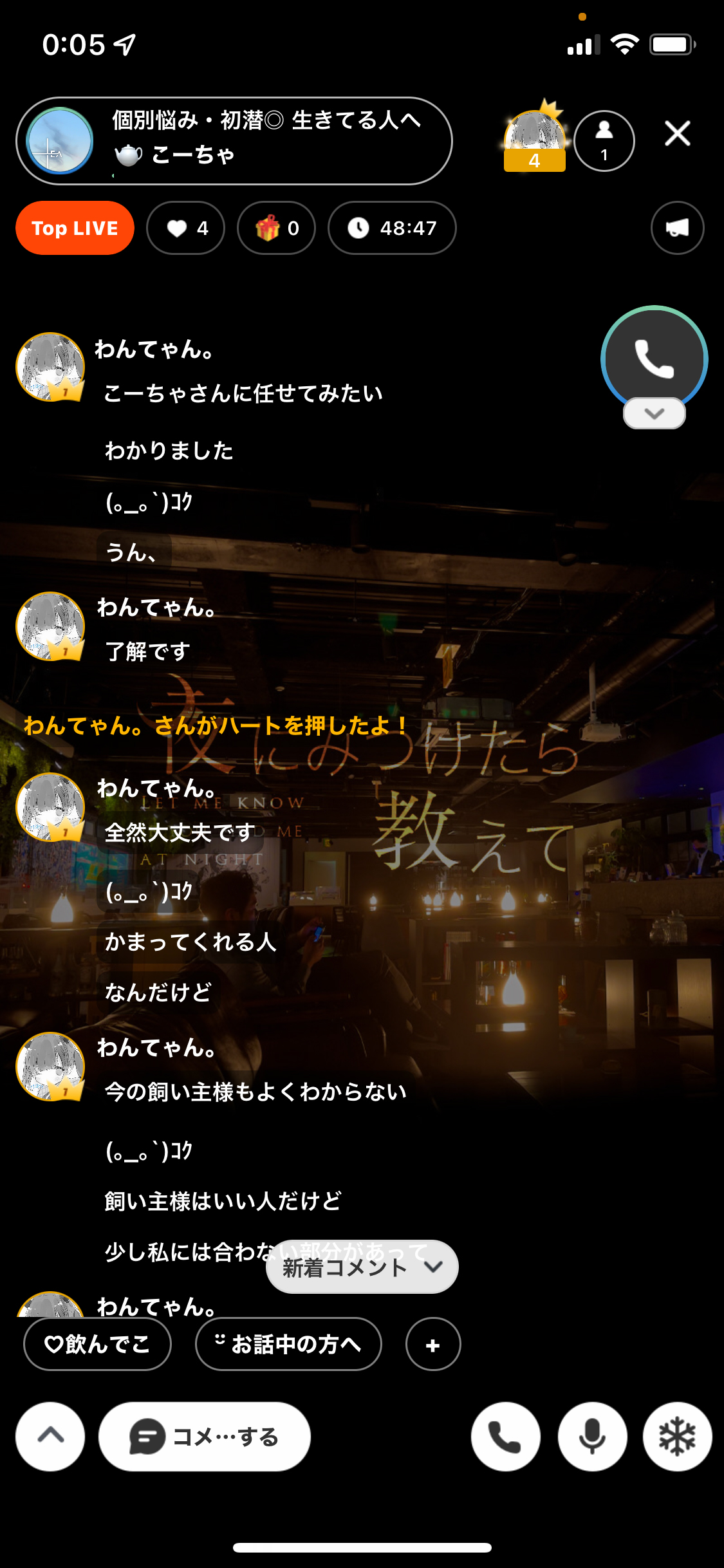Open the gifts count chip

coord(276,228)
